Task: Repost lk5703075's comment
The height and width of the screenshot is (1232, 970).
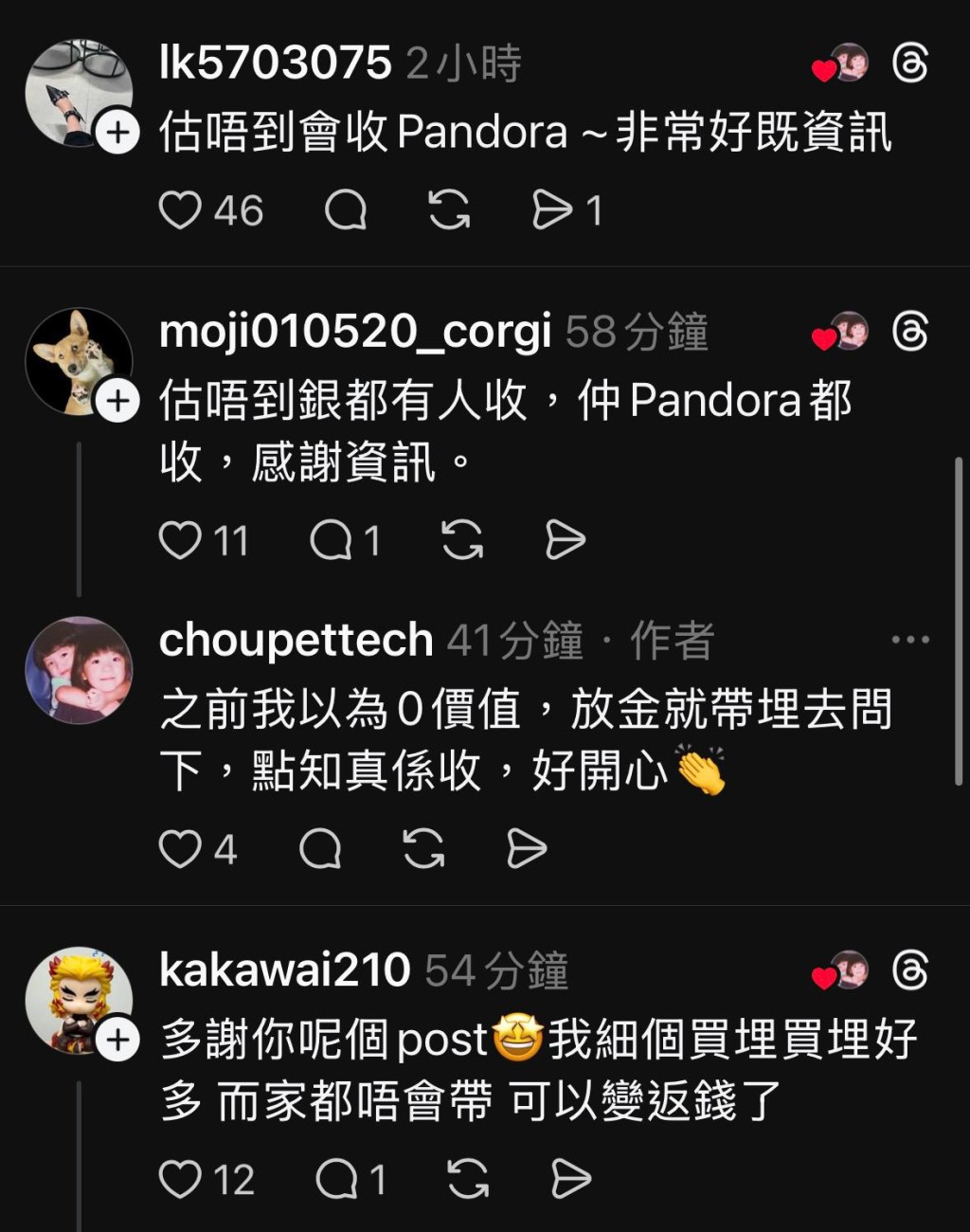Action: tap(449, 210)
